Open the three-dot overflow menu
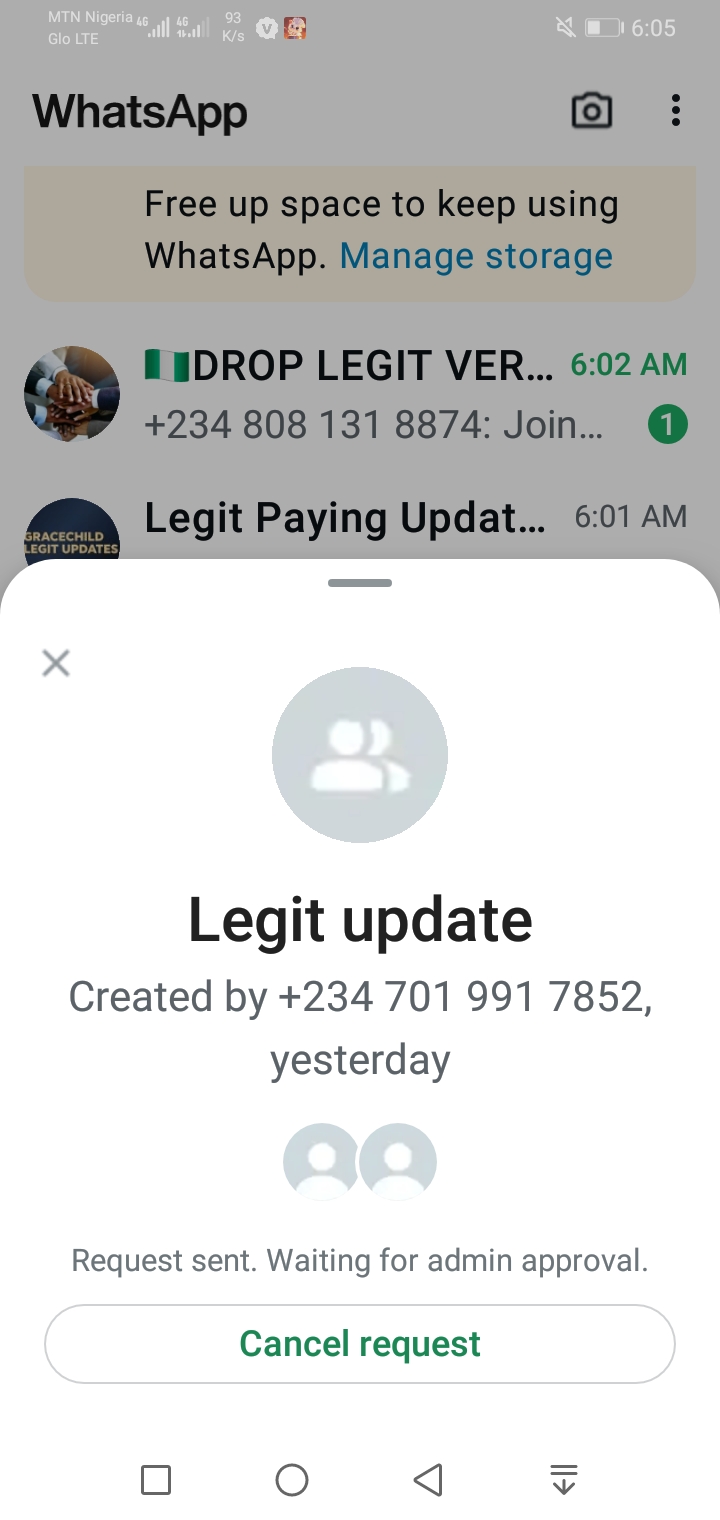The width and height of the screenshot is (720, 1520). click(676, 111)
